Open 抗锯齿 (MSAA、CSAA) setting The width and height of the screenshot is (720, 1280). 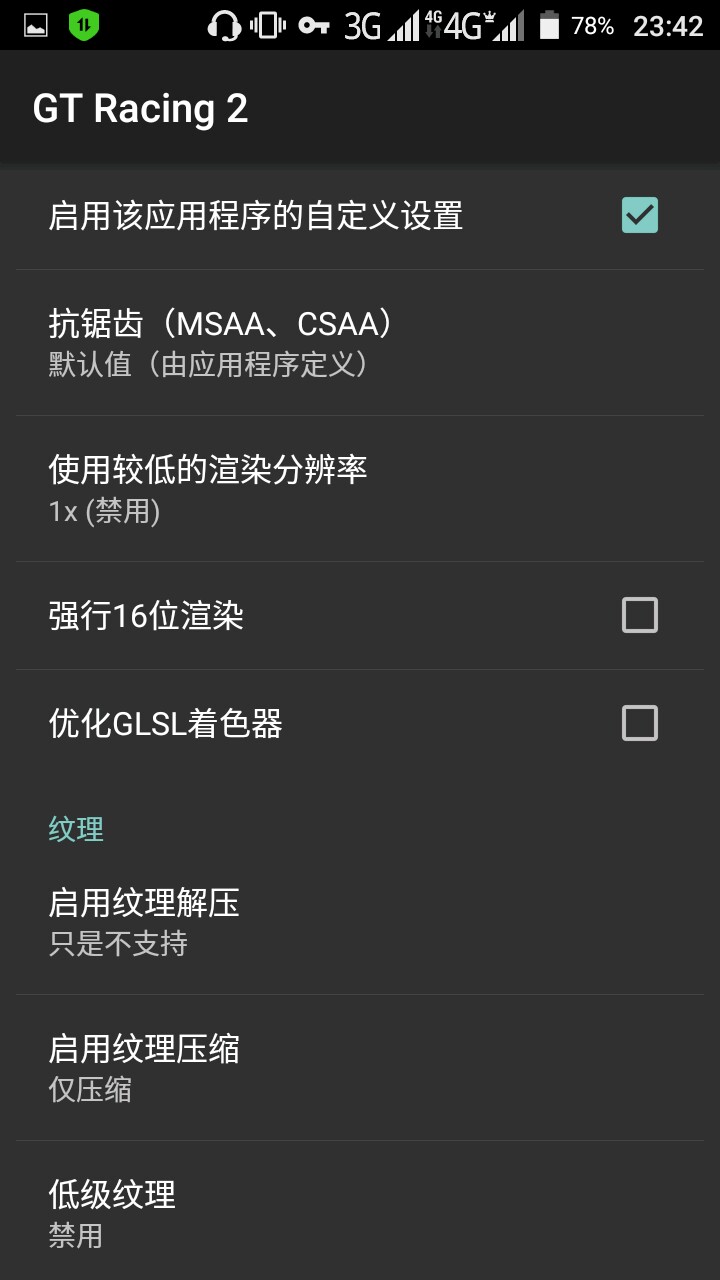(360, 342)
